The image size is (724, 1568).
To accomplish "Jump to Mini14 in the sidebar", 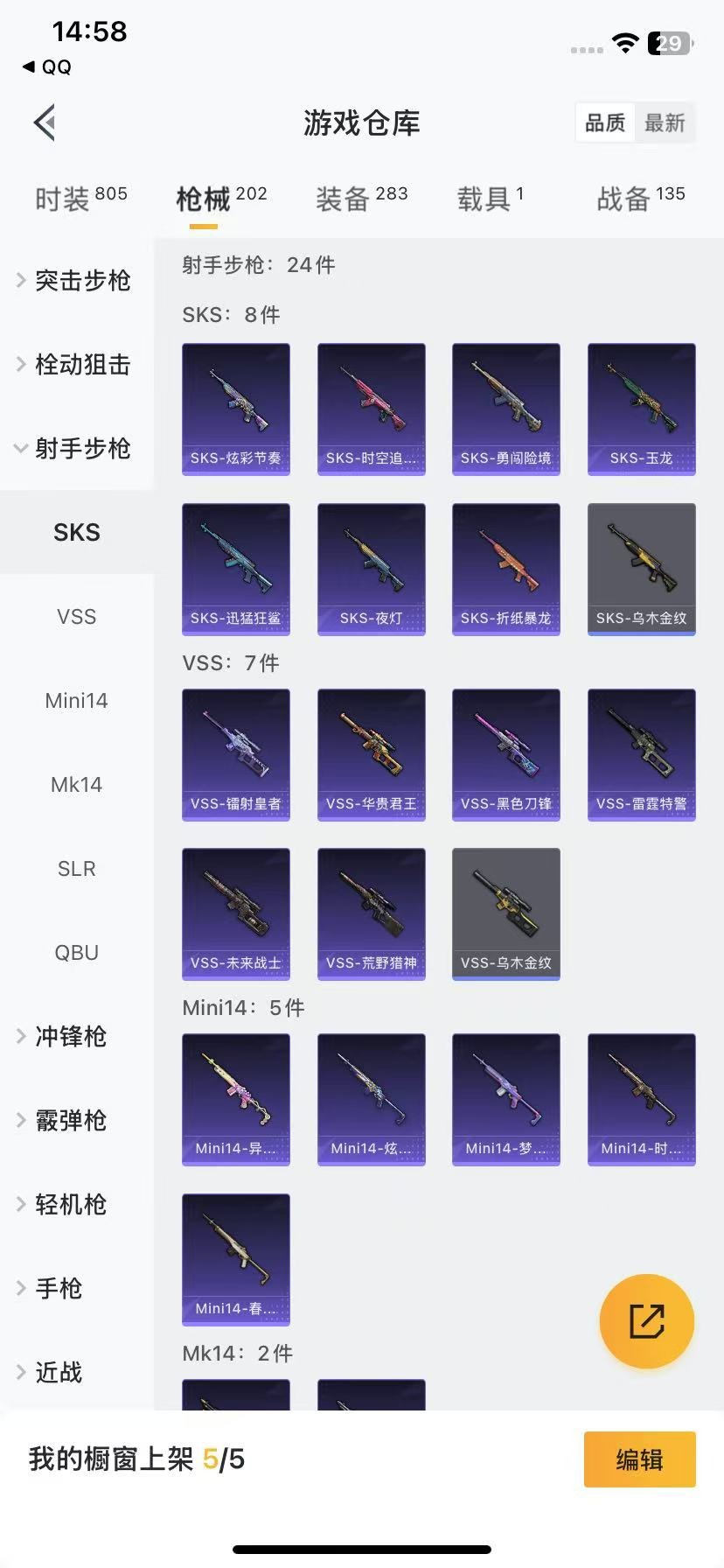I will pos(77,700).
